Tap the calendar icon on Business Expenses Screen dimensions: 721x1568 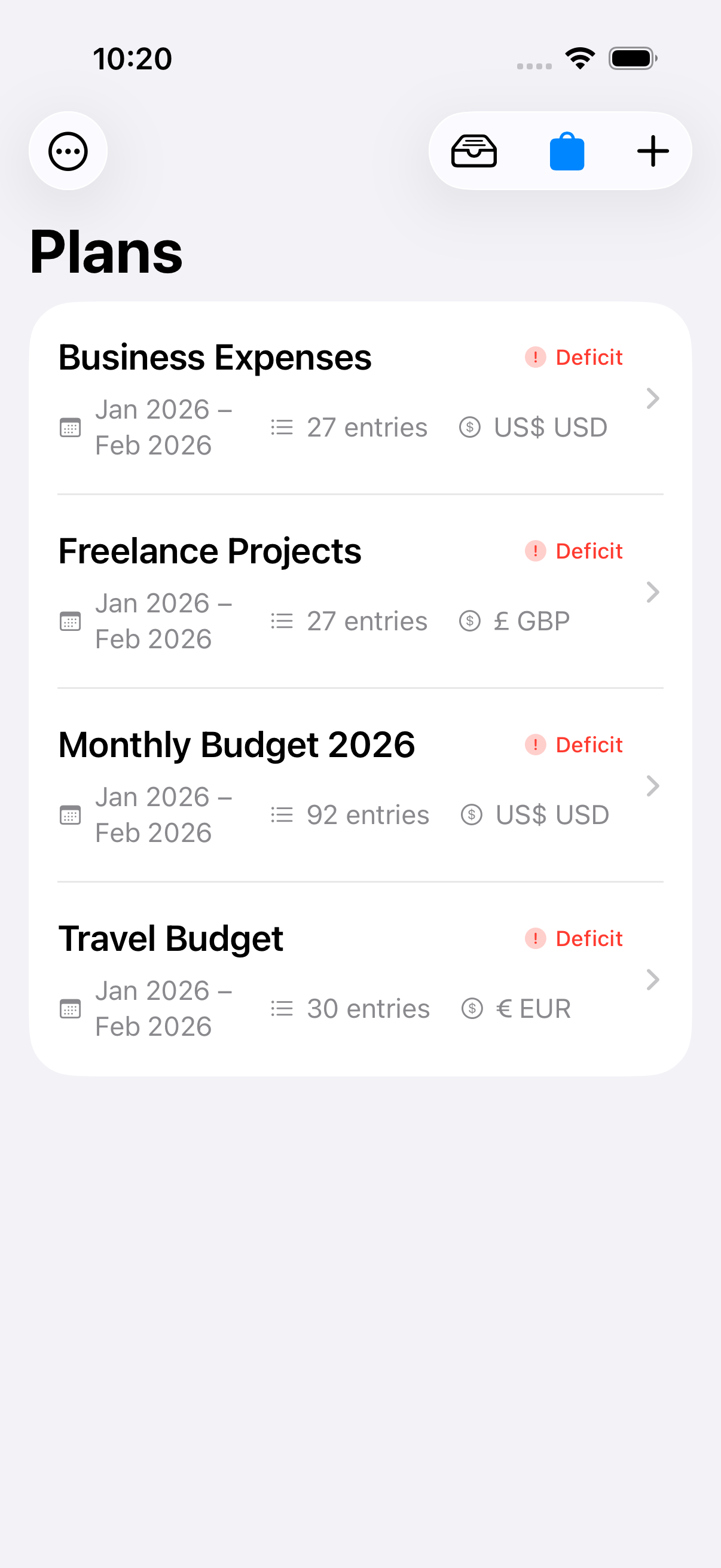(x=70, y=428)
